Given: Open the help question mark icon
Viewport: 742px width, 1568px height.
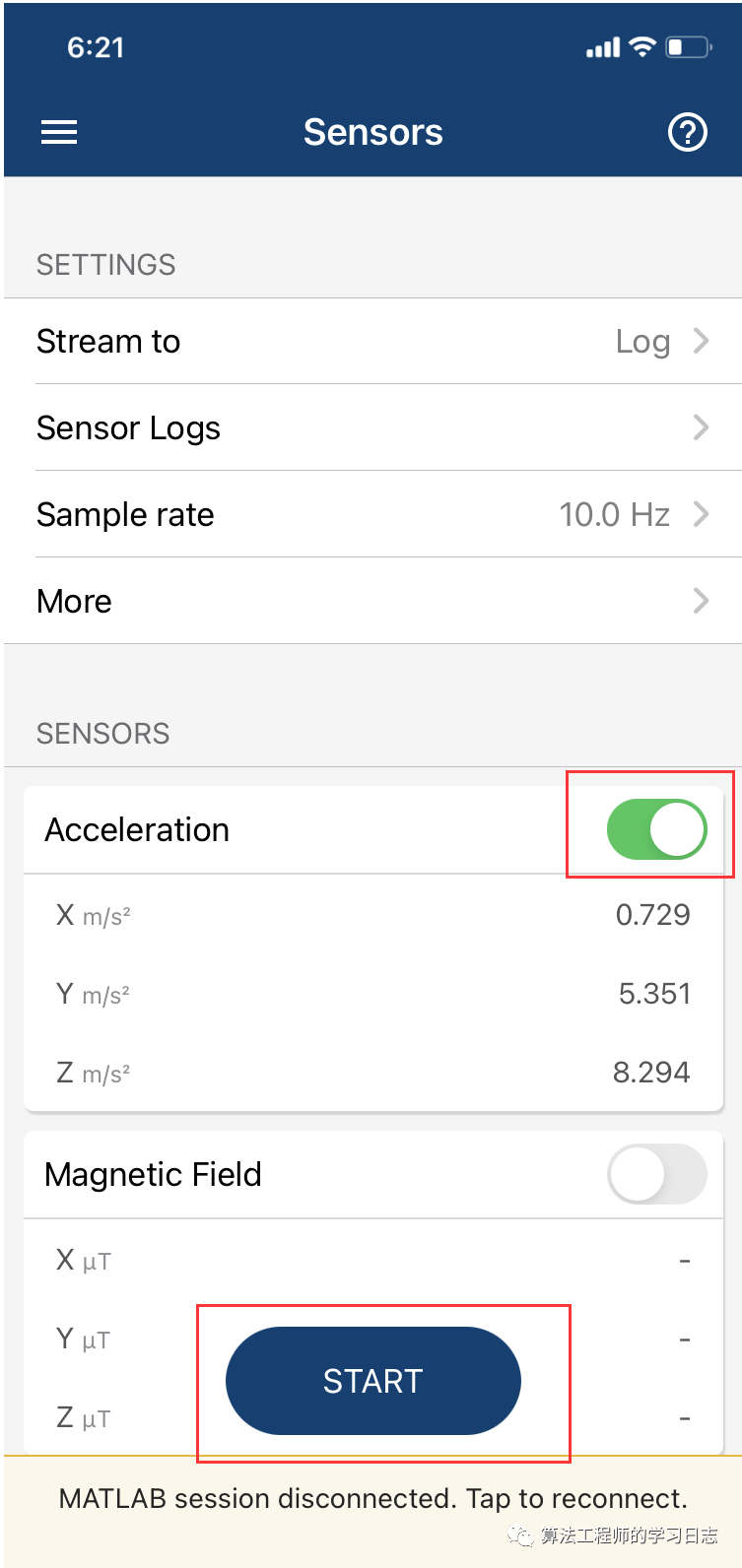Looking at the screenshot, I should (687, 132).
